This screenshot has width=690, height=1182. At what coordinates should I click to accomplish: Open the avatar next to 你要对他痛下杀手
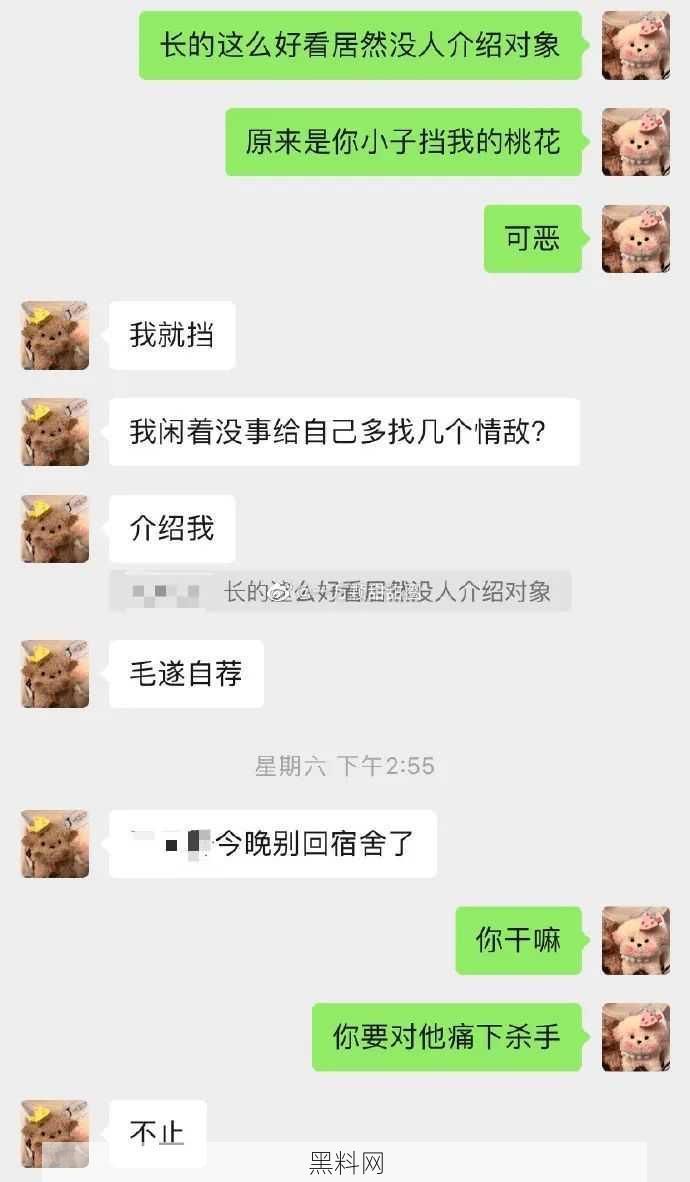point(635,1037)
